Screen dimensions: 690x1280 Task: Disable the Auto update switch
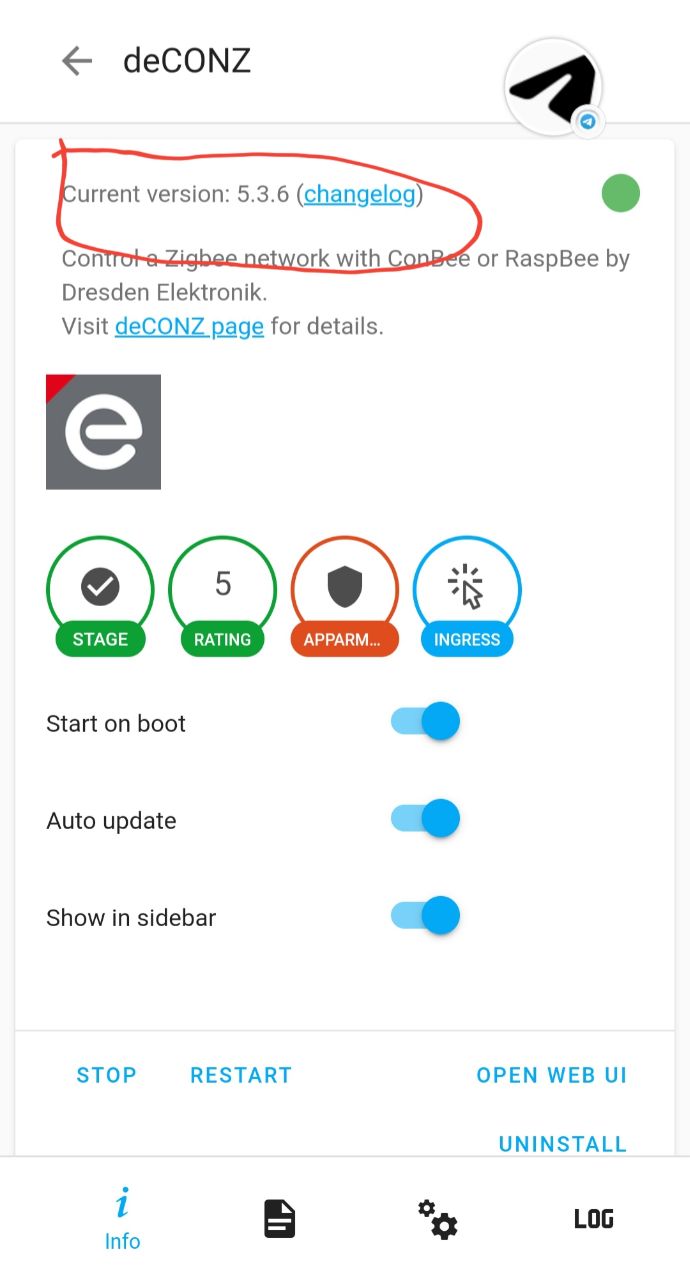click(x=426, y=819)
